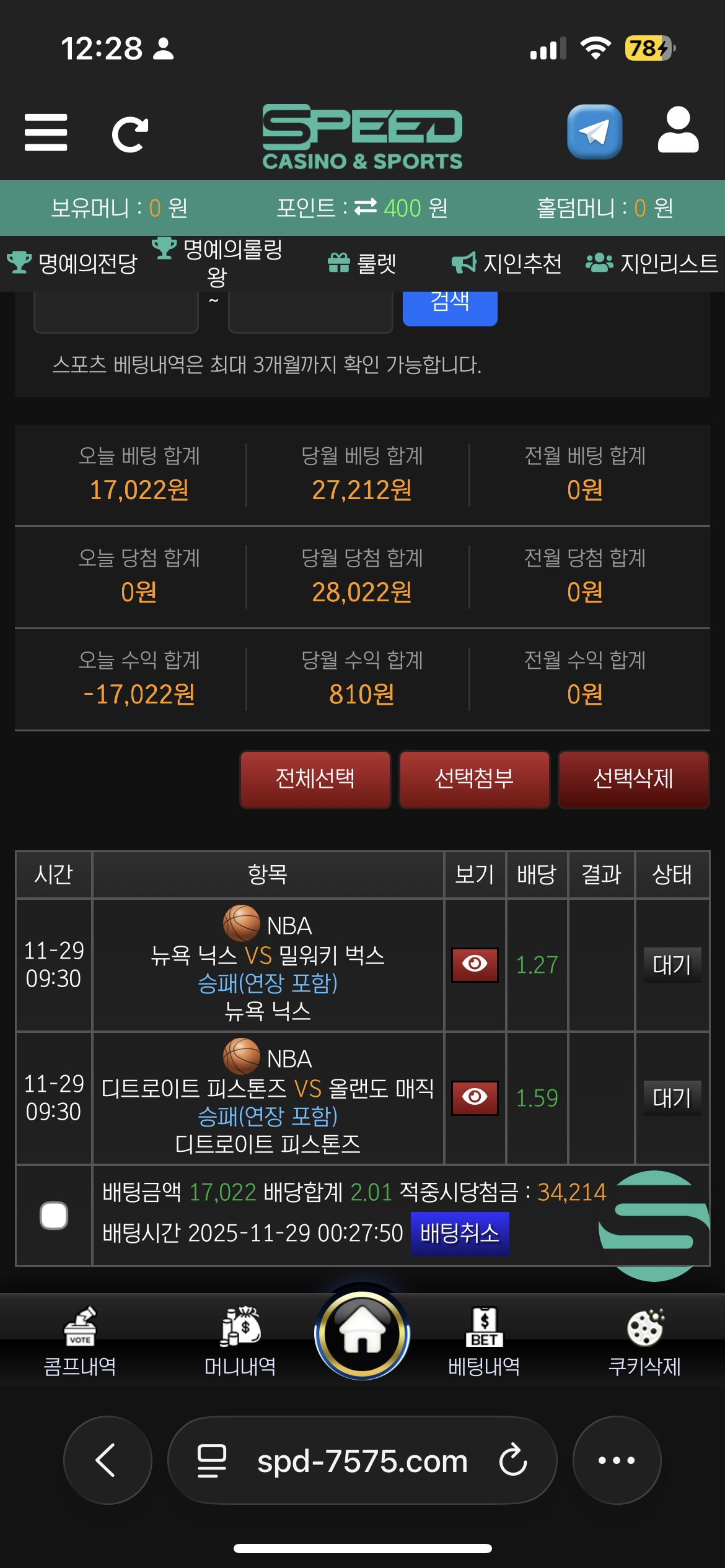Tap the 선택첨부 button

474,779
